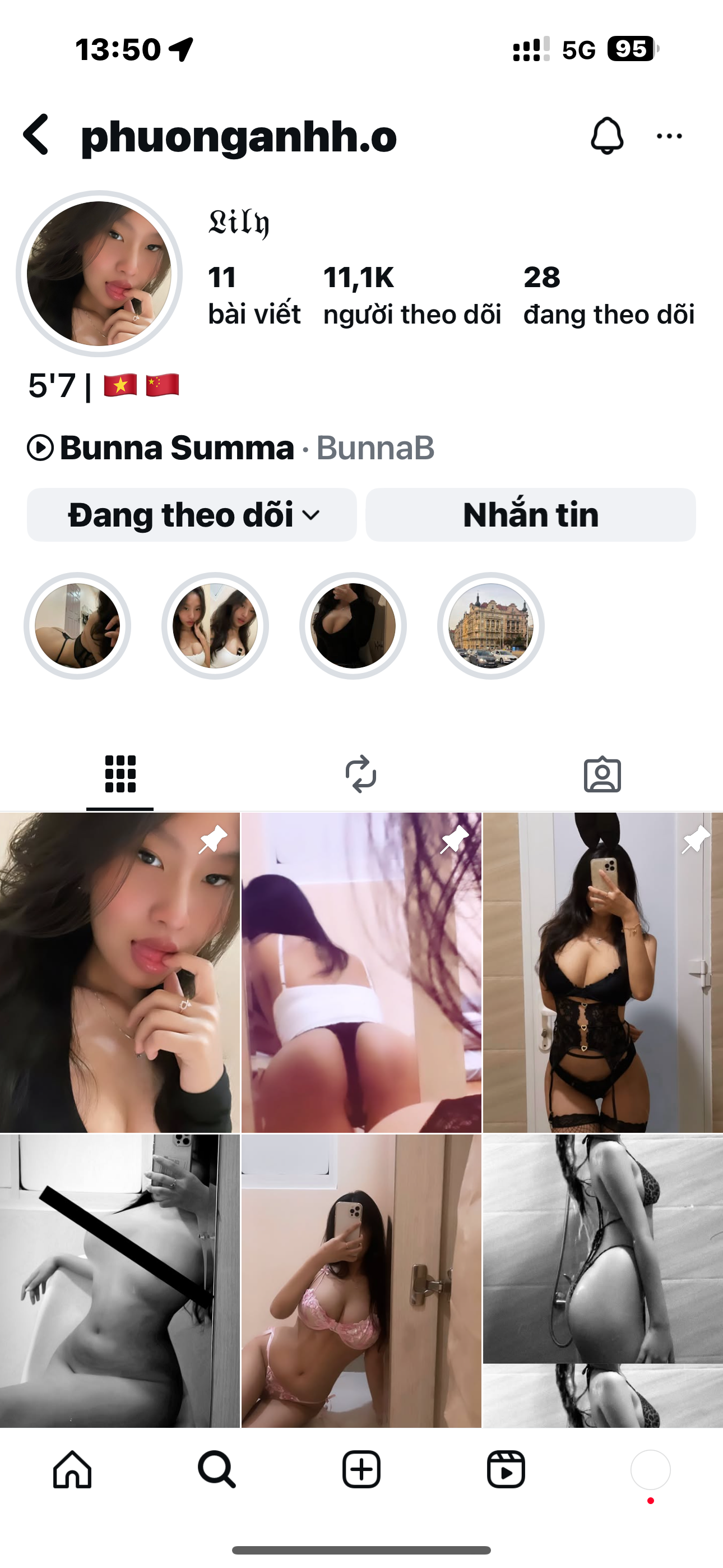Go to the Home feed
The image size is (723, 1568).
[72, 1470]
